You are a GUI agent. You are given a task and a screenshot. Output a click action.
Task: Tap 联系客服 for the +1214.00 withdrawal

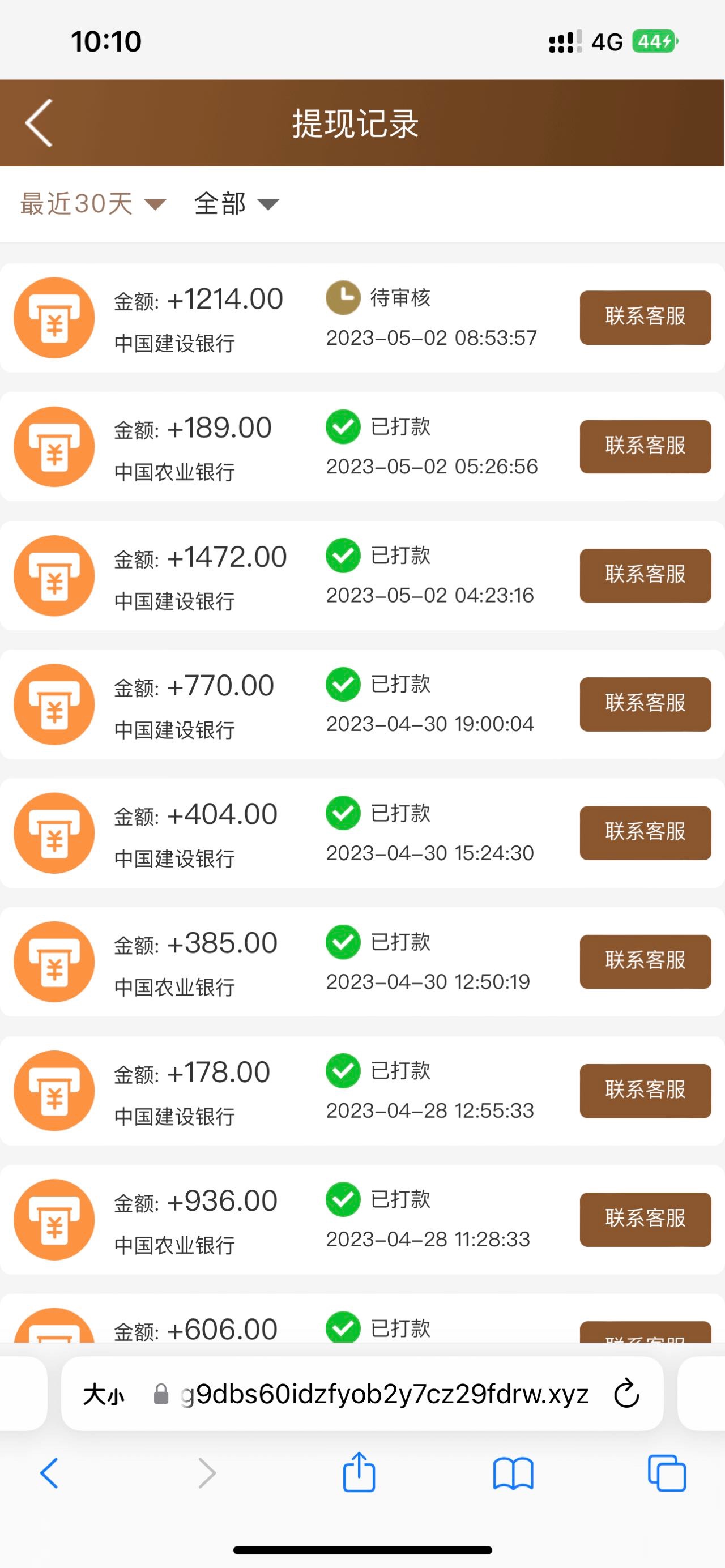tap(645, 317)
